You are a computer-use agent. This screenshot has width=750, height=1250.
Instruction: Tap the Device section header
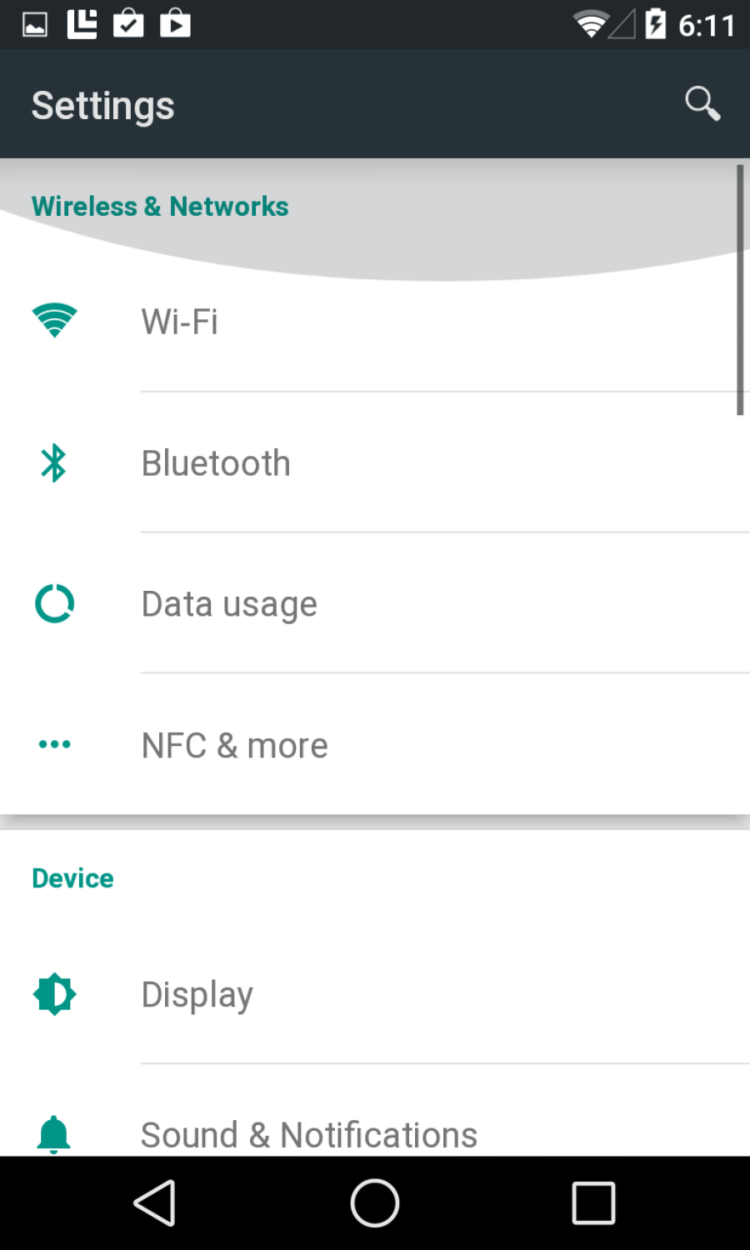point(72,878)
